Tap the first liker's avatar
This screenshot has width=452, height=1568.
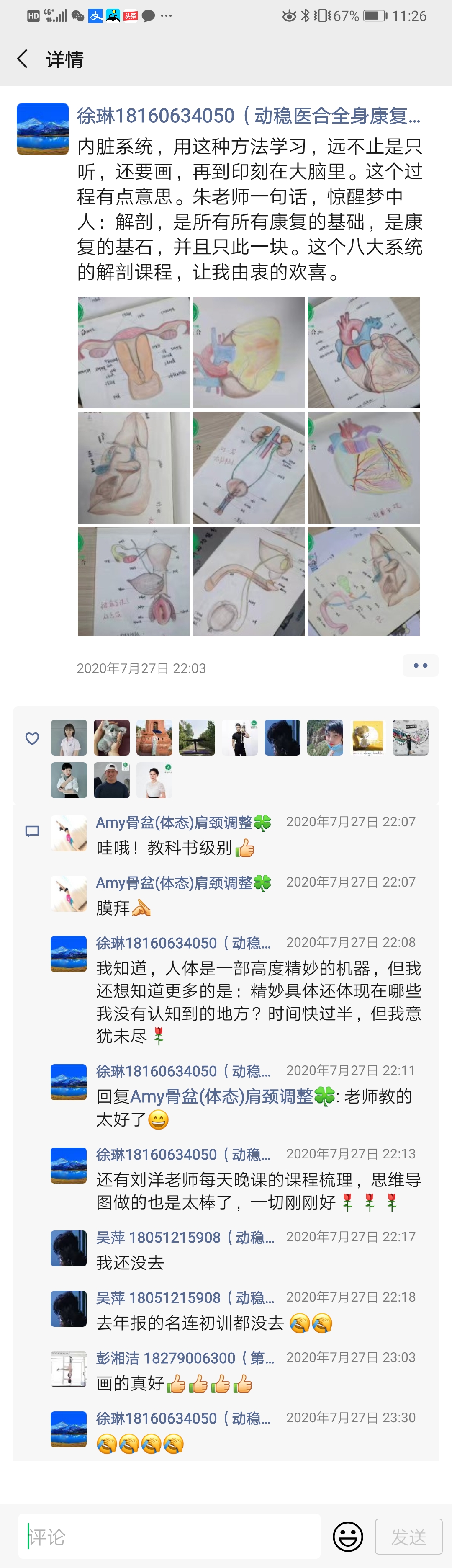[69, 737]
